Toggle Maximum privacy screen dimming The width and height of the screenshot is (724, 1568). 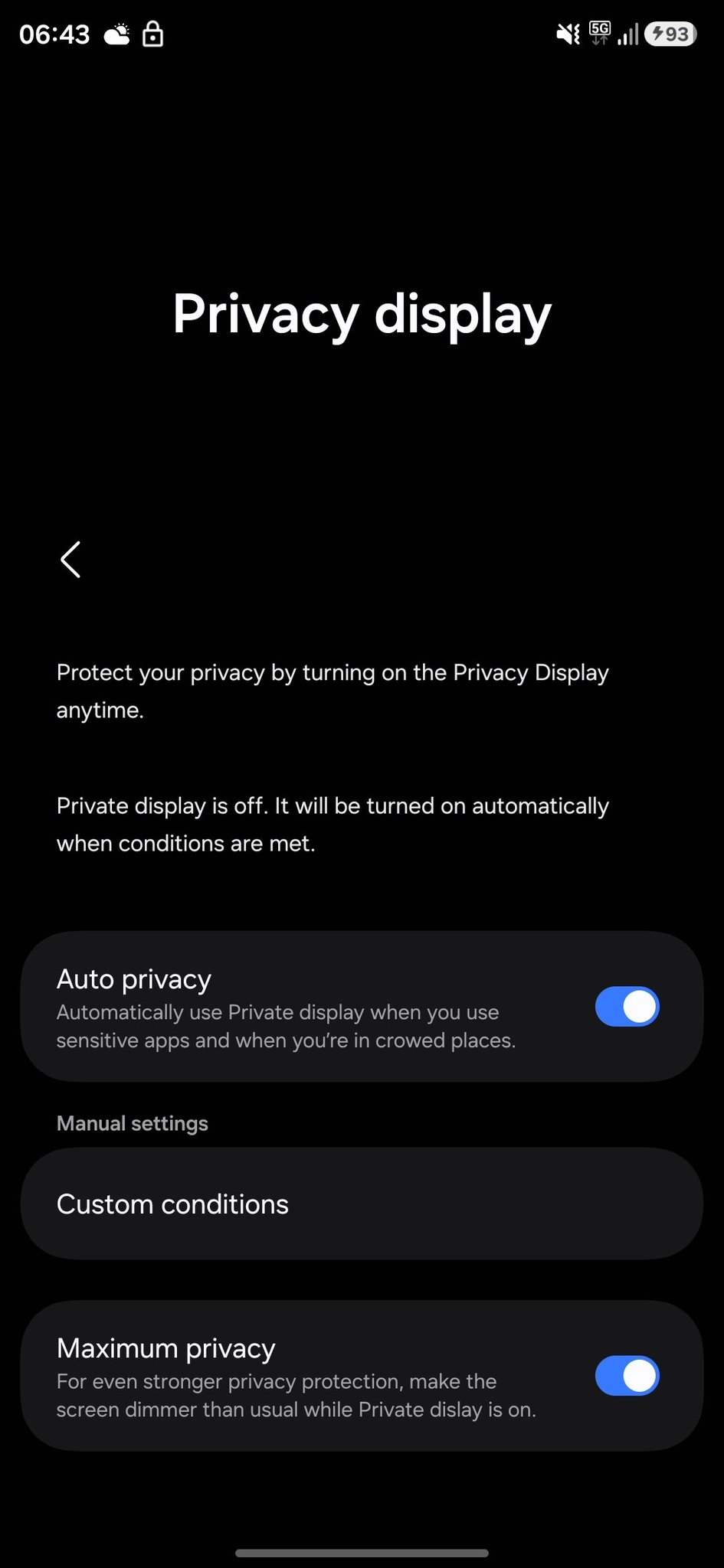627,1376
